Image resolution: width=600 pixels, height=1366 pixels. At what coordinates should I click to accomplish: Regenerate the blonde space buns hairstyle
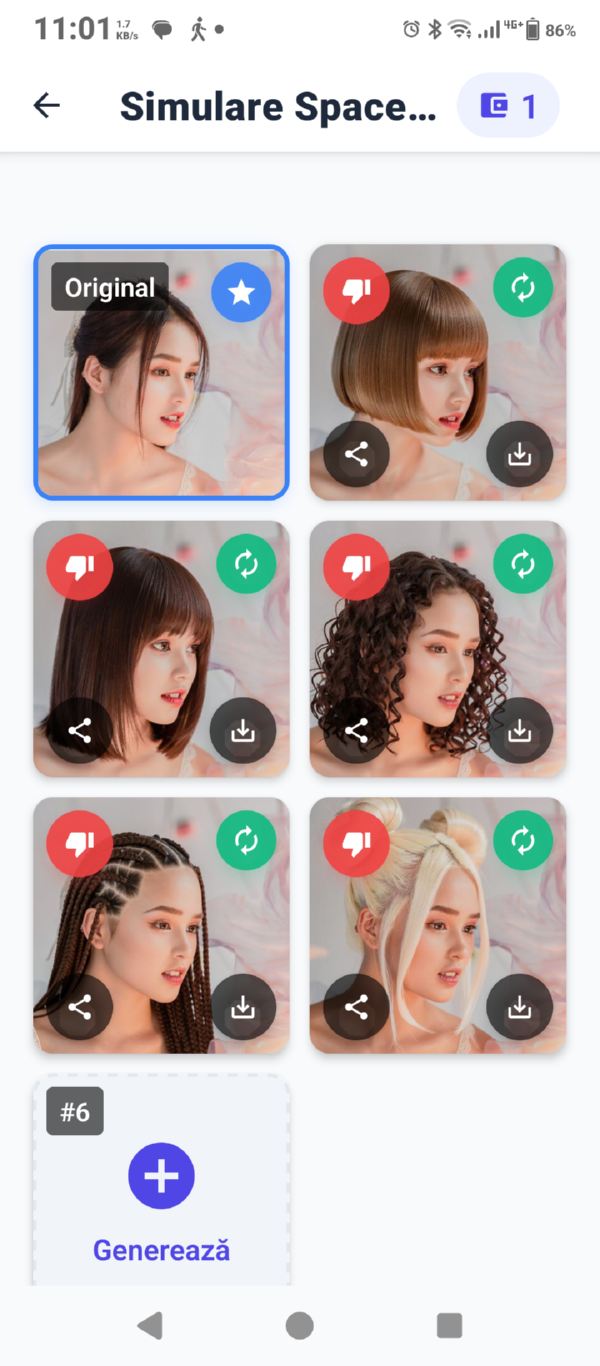[522, 841]
